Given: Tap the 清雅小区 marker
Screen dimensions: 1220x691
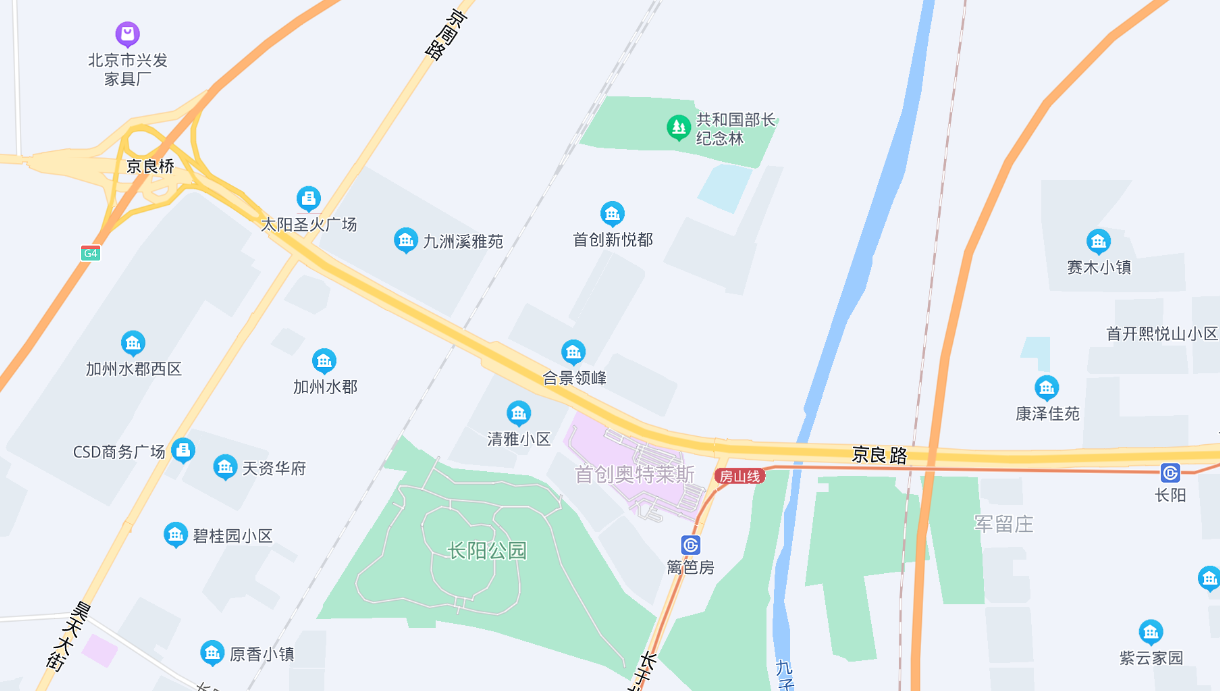Looking at the screenshot, I should point(518,412).
